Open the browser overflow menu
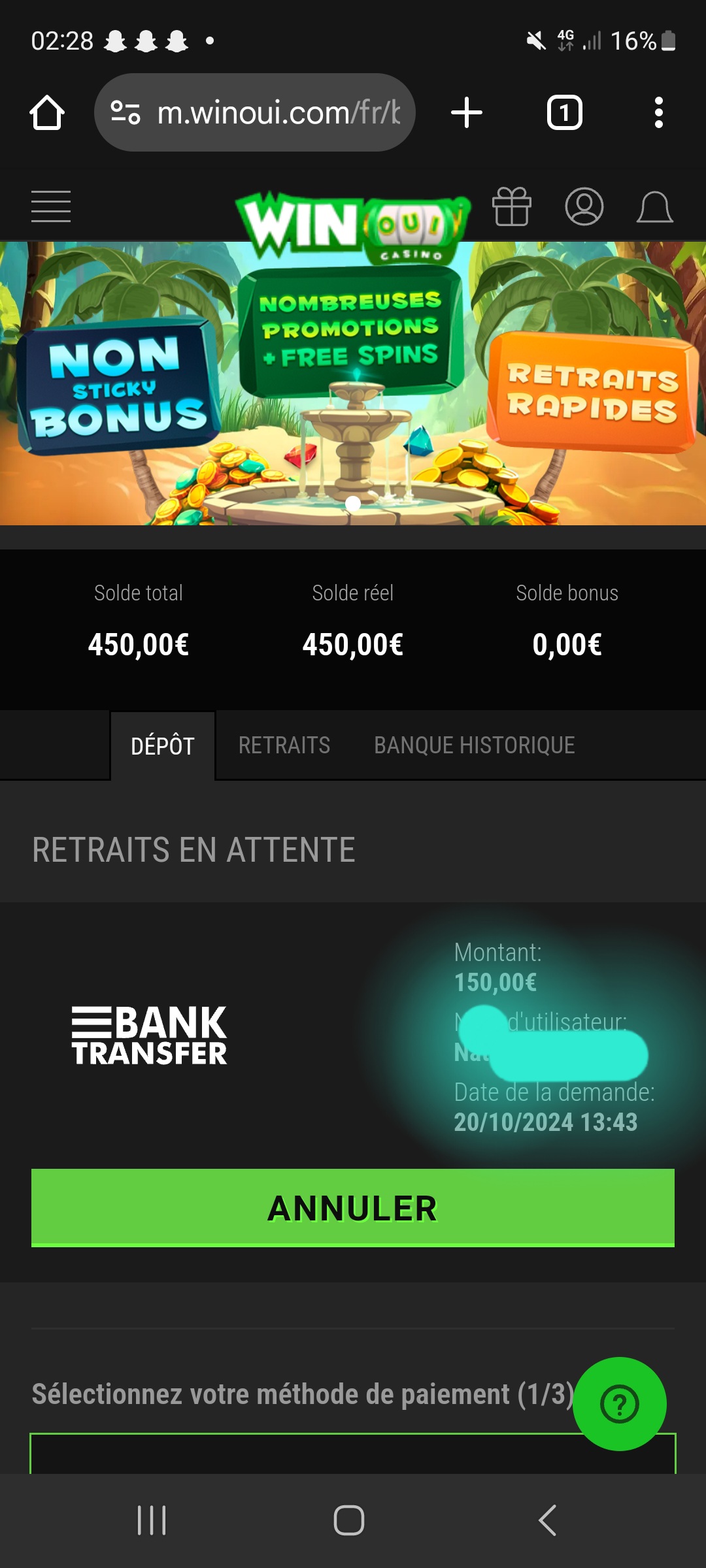 pyautogui.click(x=658, y=112)
